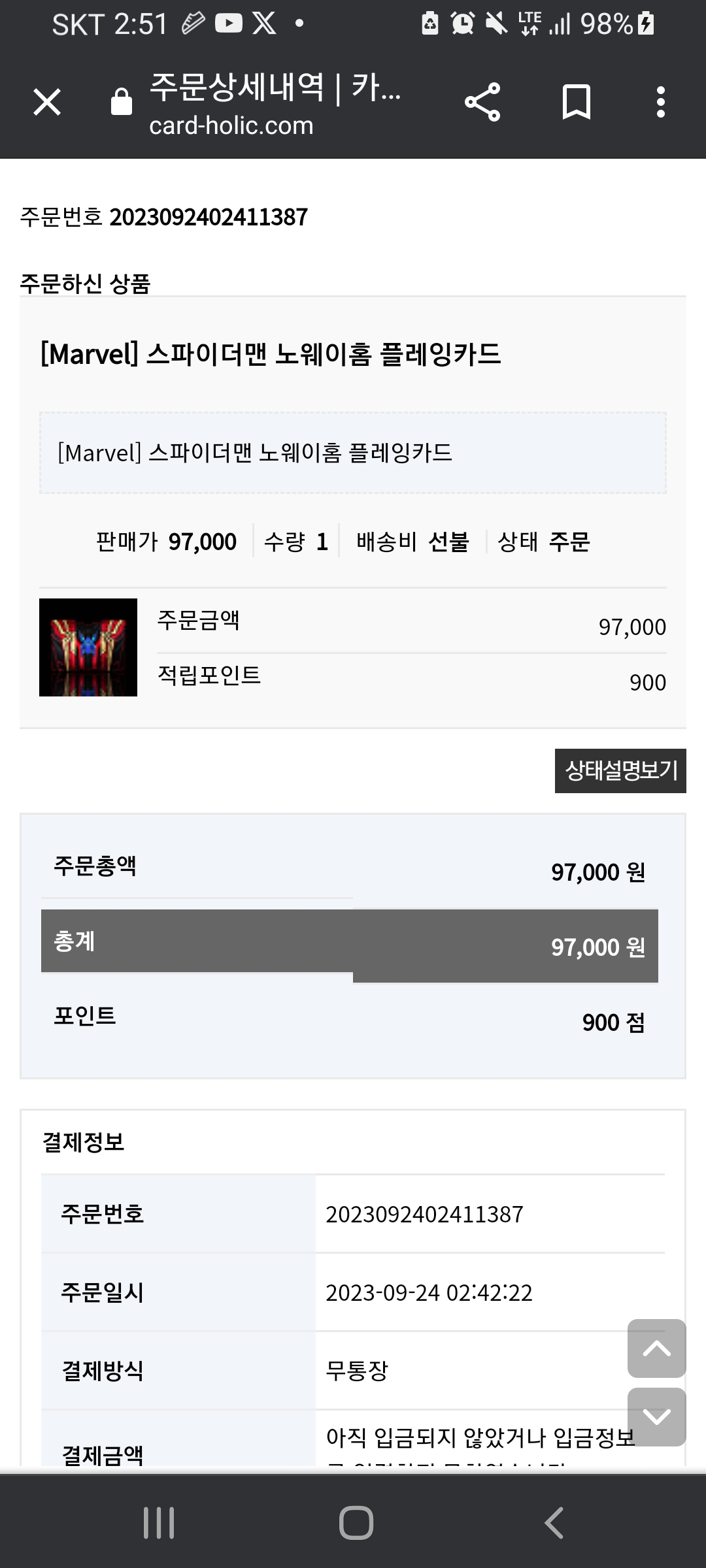Open the Spider-Man playing card product image
The height and width of the screenshot is (1568, 706).
[88, 647]
